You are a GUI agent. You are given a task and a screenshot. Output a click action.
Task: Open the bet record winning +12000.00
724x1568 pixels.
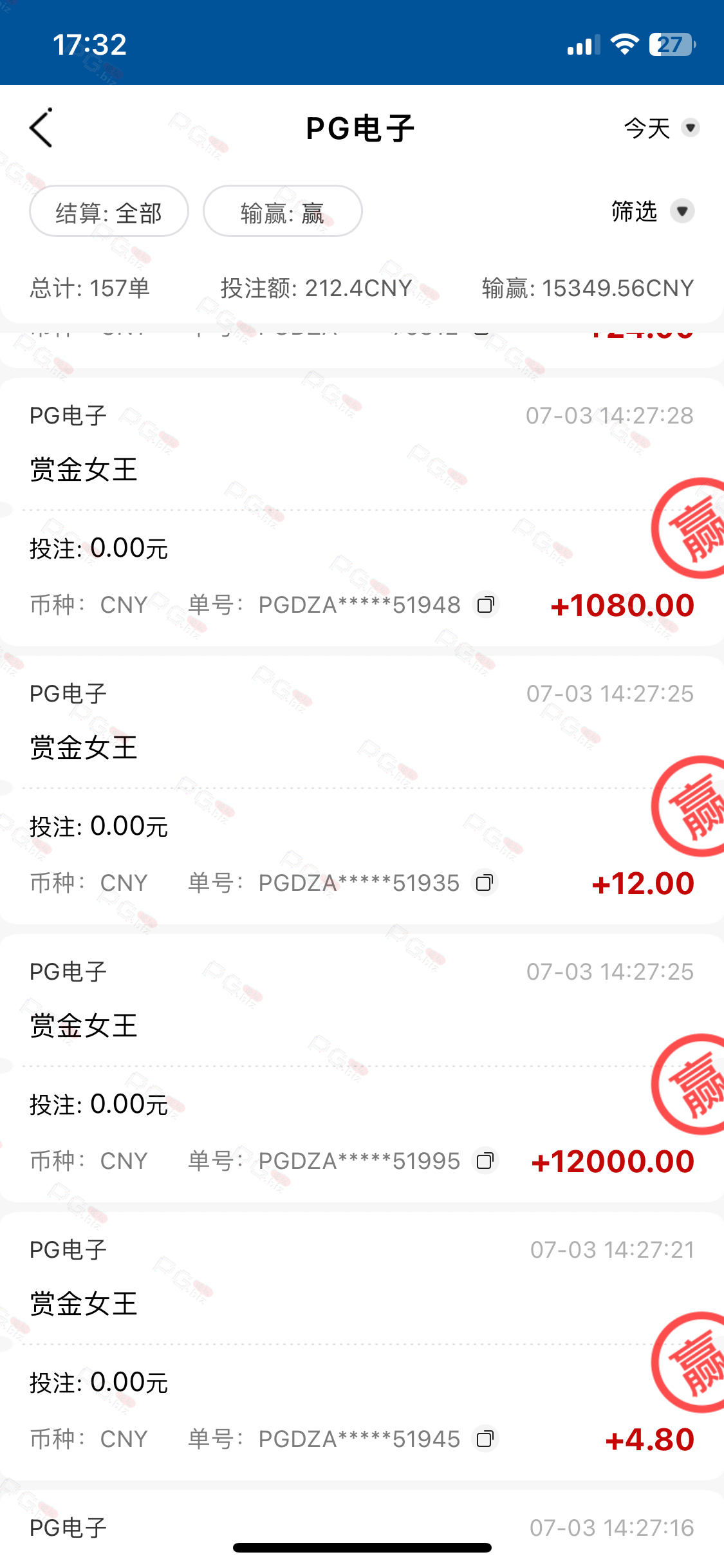click(x=362, y=1069)
